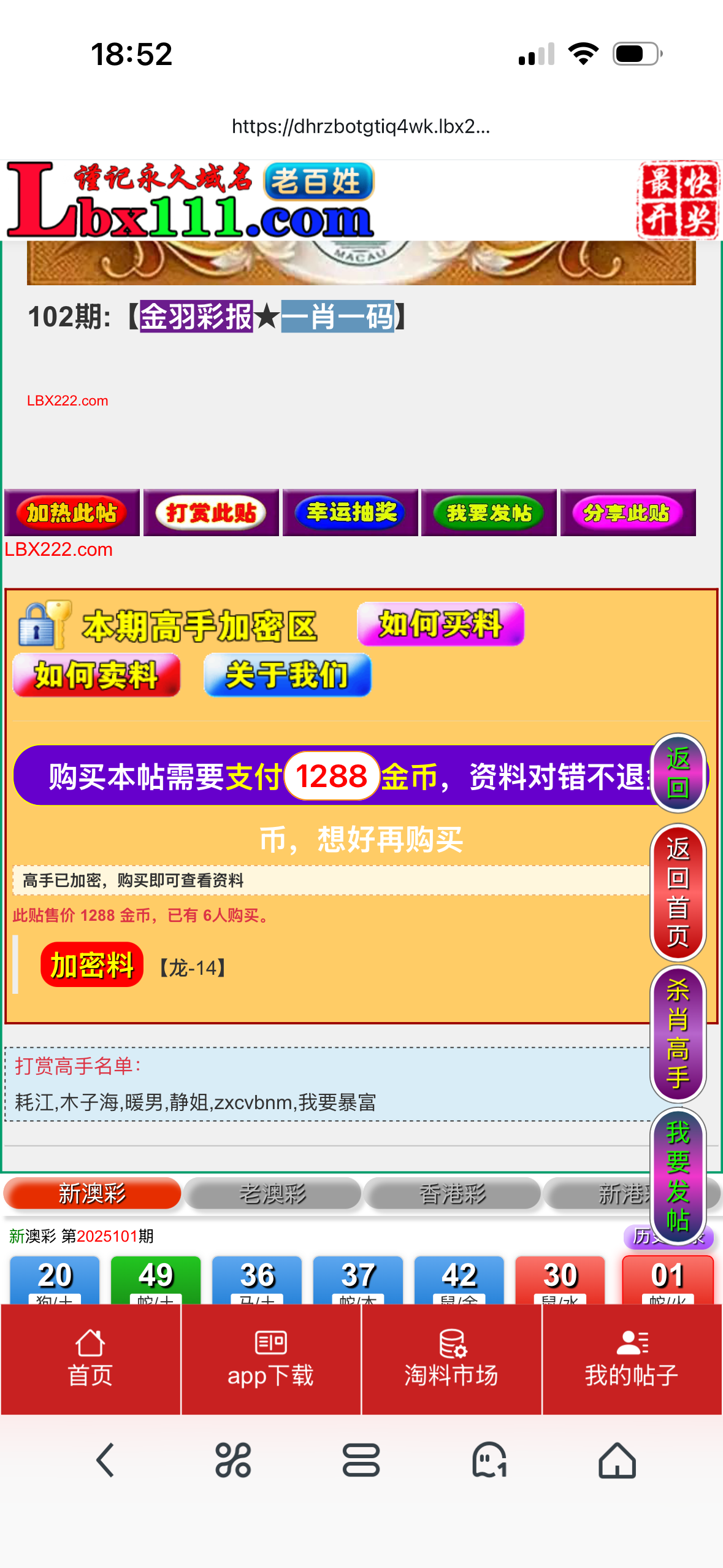
Task: Tap the 我要发帖 banner button
Action: point(489,513)
